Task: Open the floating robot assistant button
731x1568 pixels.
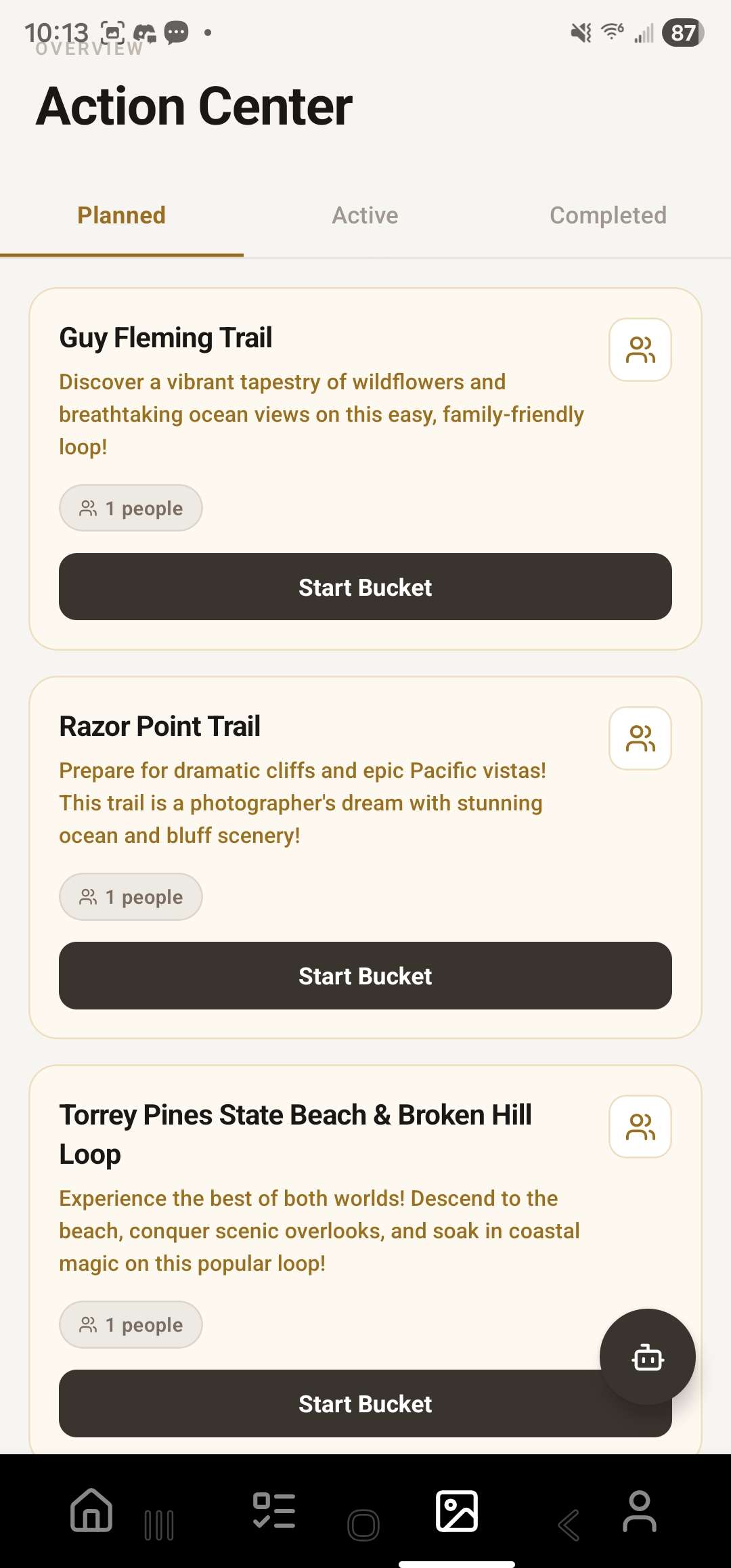Action: 648,1357
